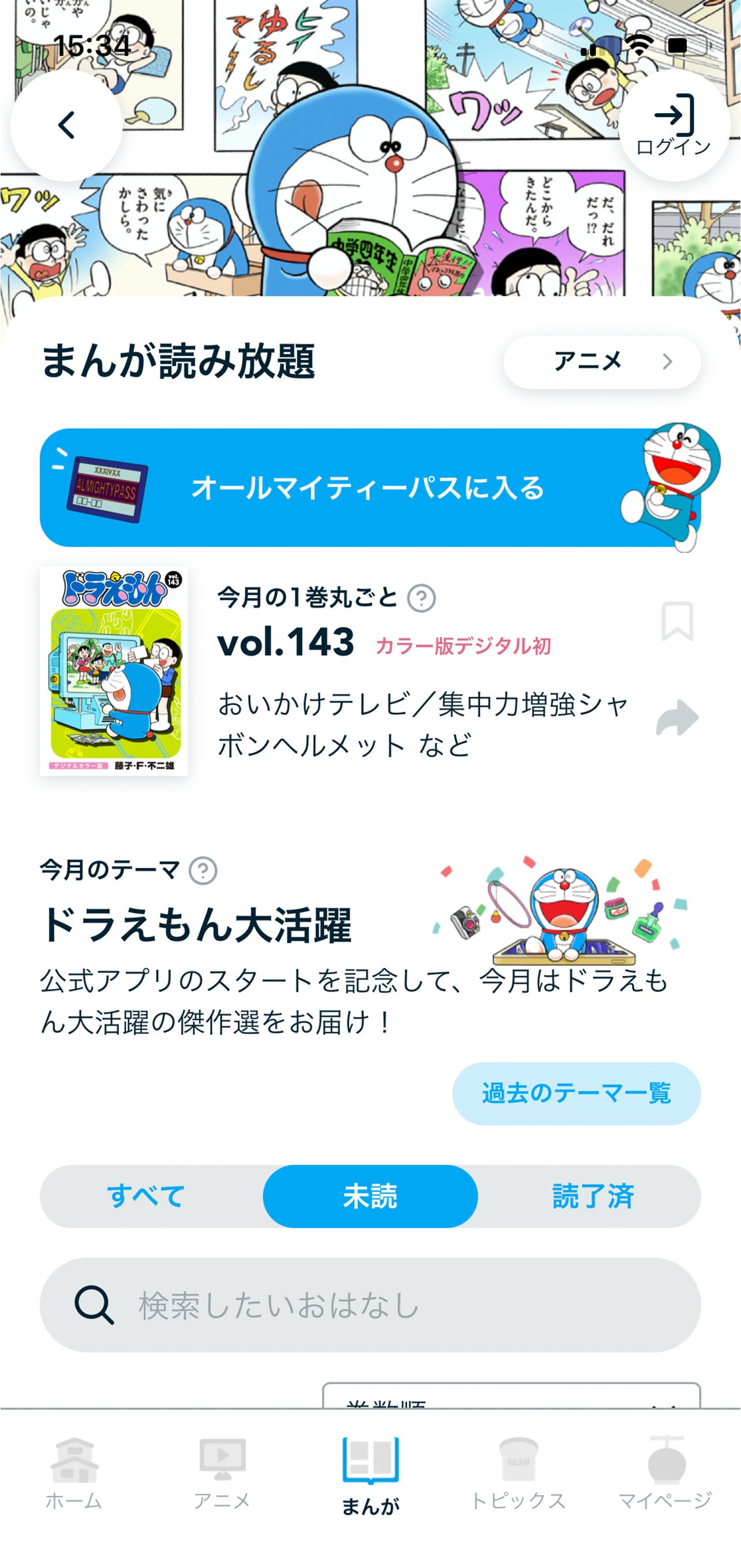Switch to the トピックス tab

point(518,1473)
